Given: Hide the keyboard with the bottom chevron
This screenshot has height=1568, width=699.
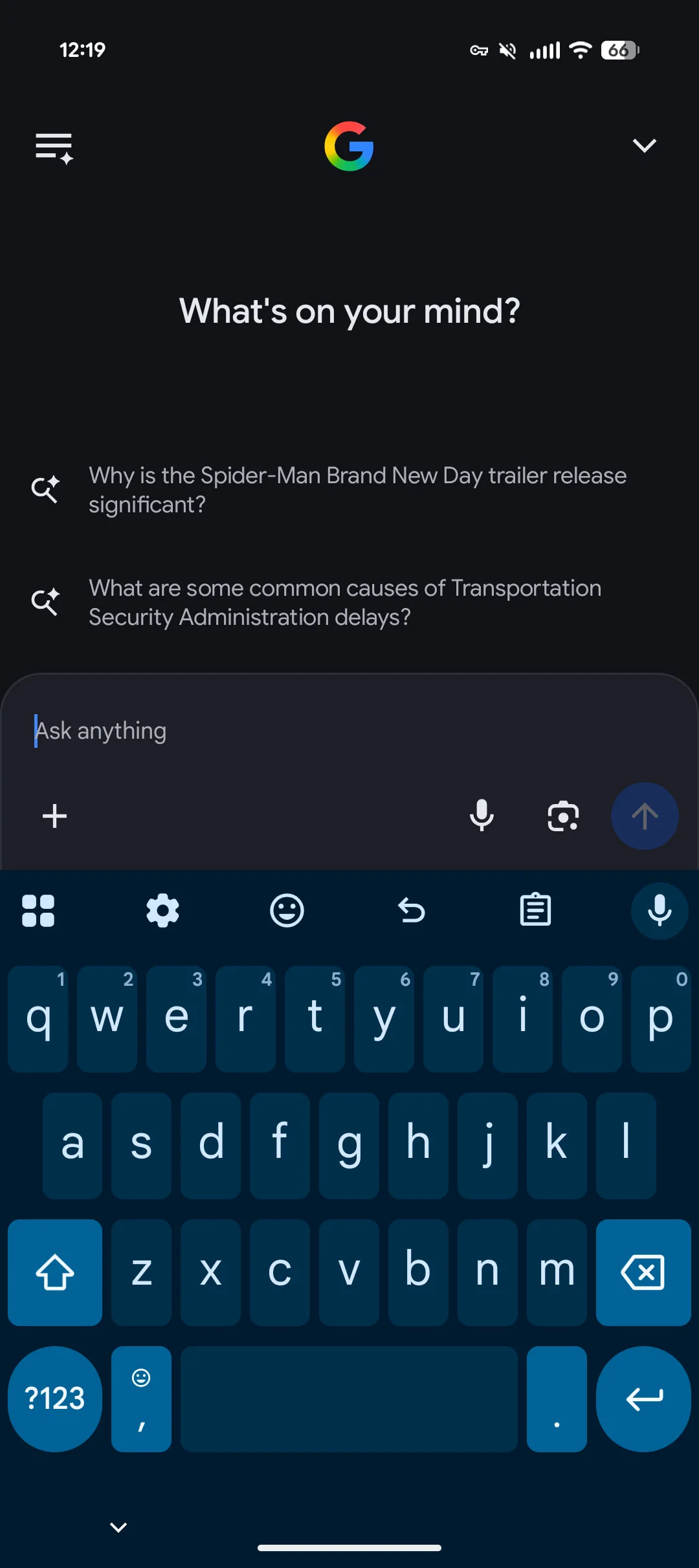Looking at the screenshot, I should [118, 1527].
